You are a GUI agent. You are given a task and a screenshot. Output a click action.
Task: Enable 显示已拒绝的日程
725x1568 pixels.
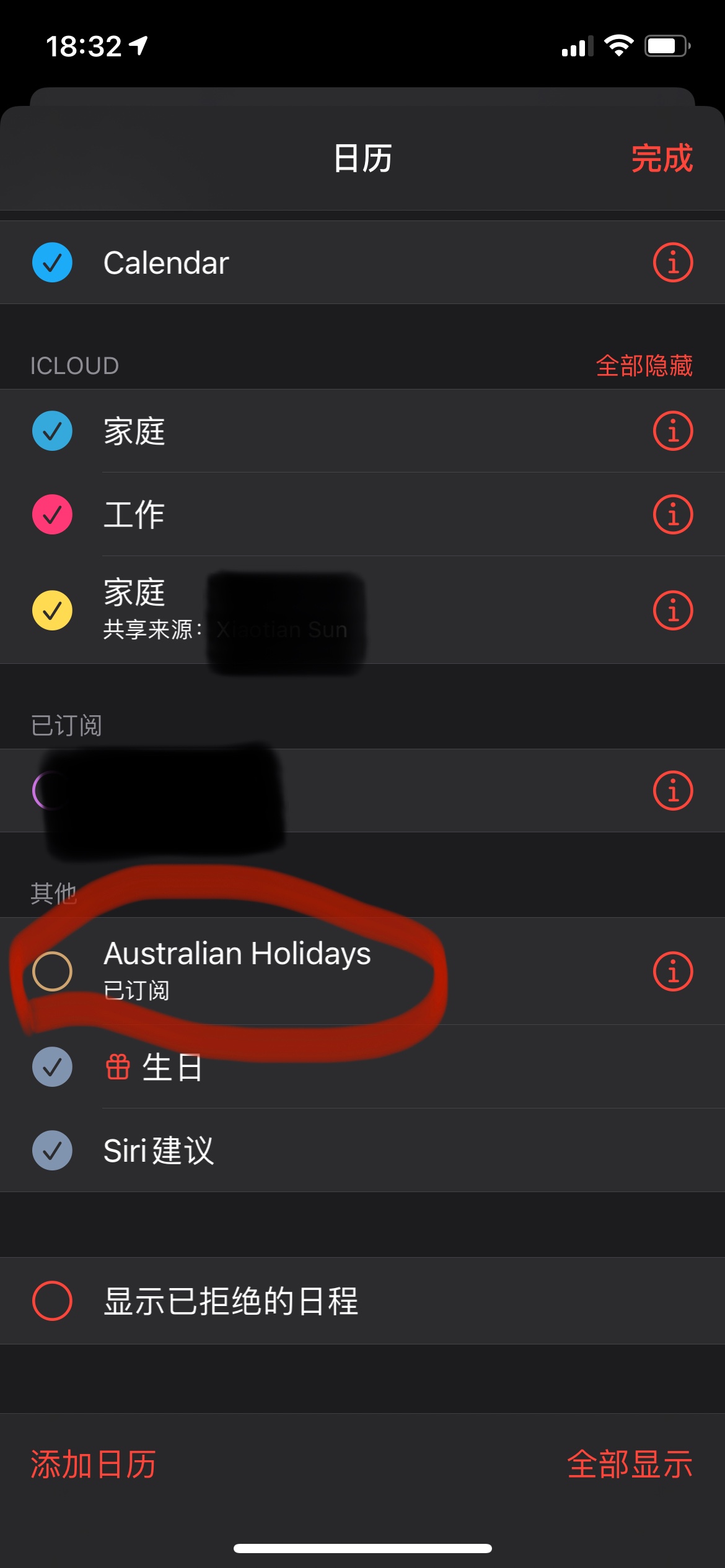[x=53, y=1300]
